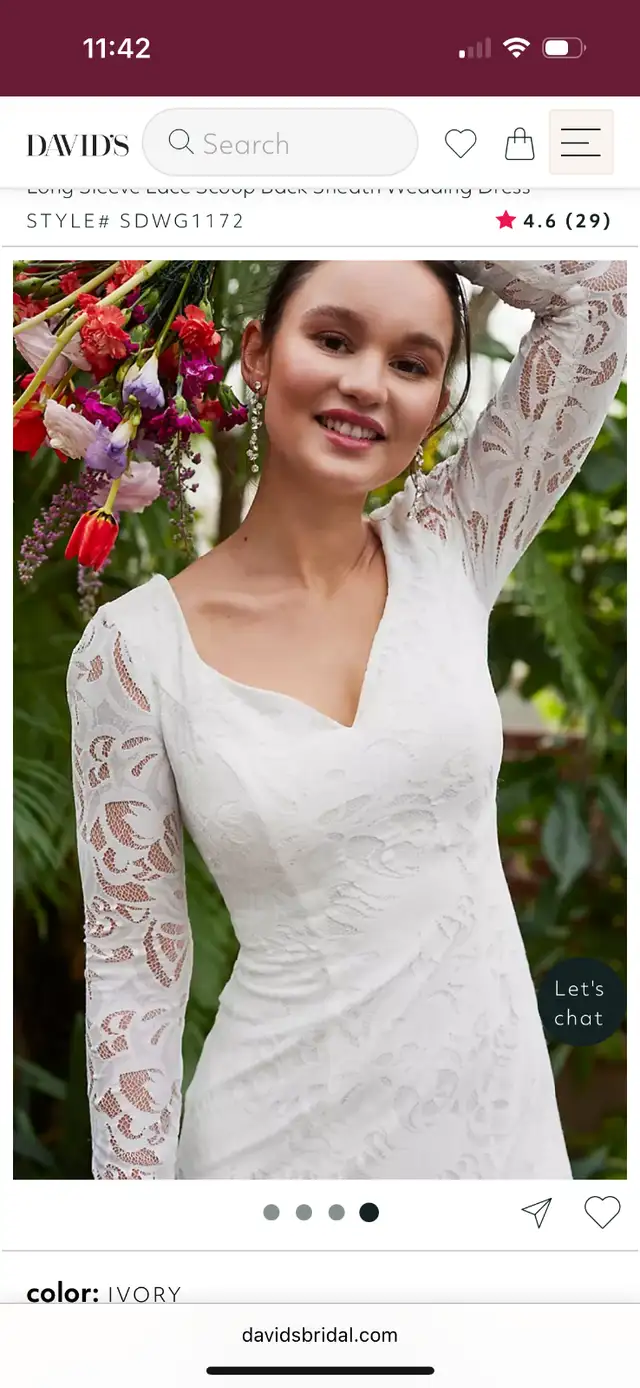
Task: View the 4.6 star reviews
Action: click(x=553, y=221)
